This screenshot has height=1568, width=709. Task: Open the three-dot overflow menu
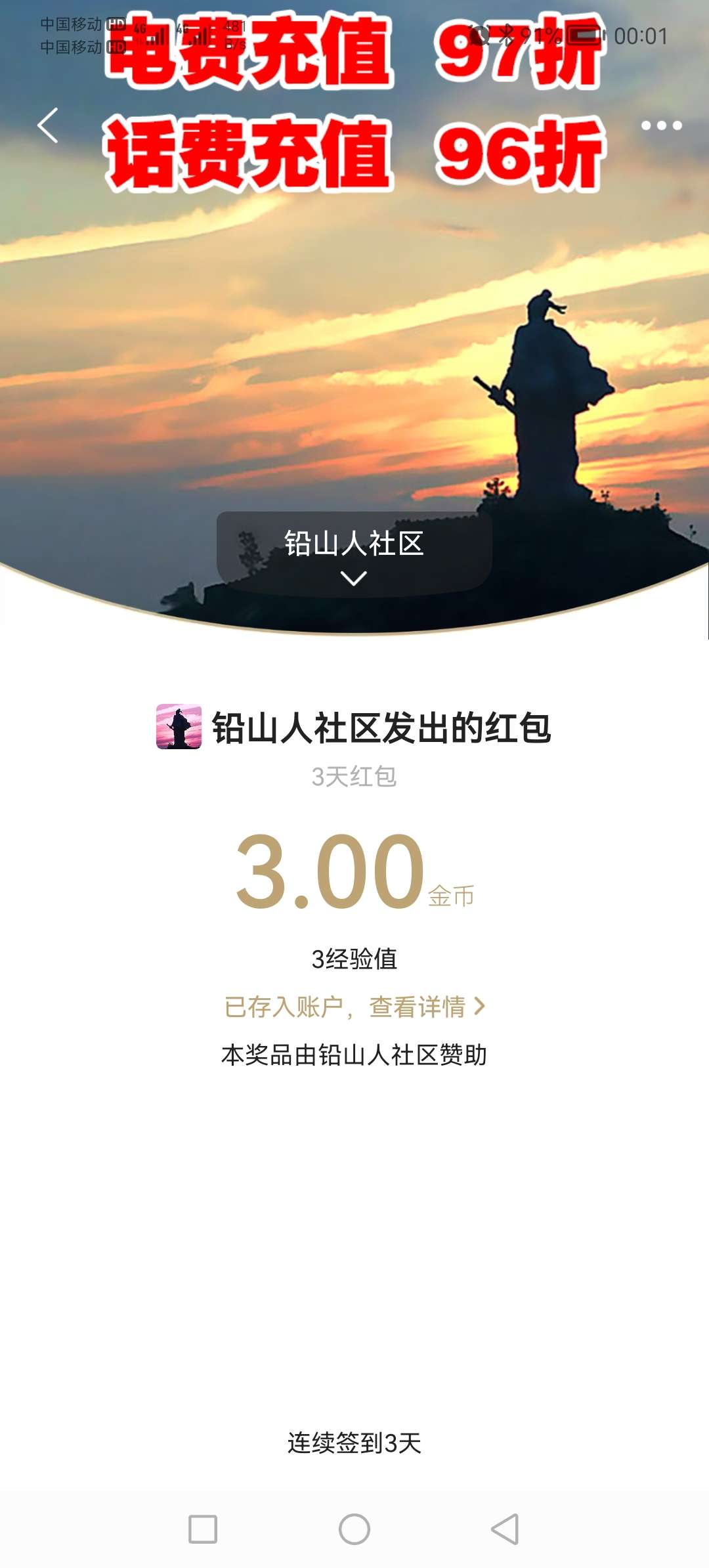click(x=661, y=125)
